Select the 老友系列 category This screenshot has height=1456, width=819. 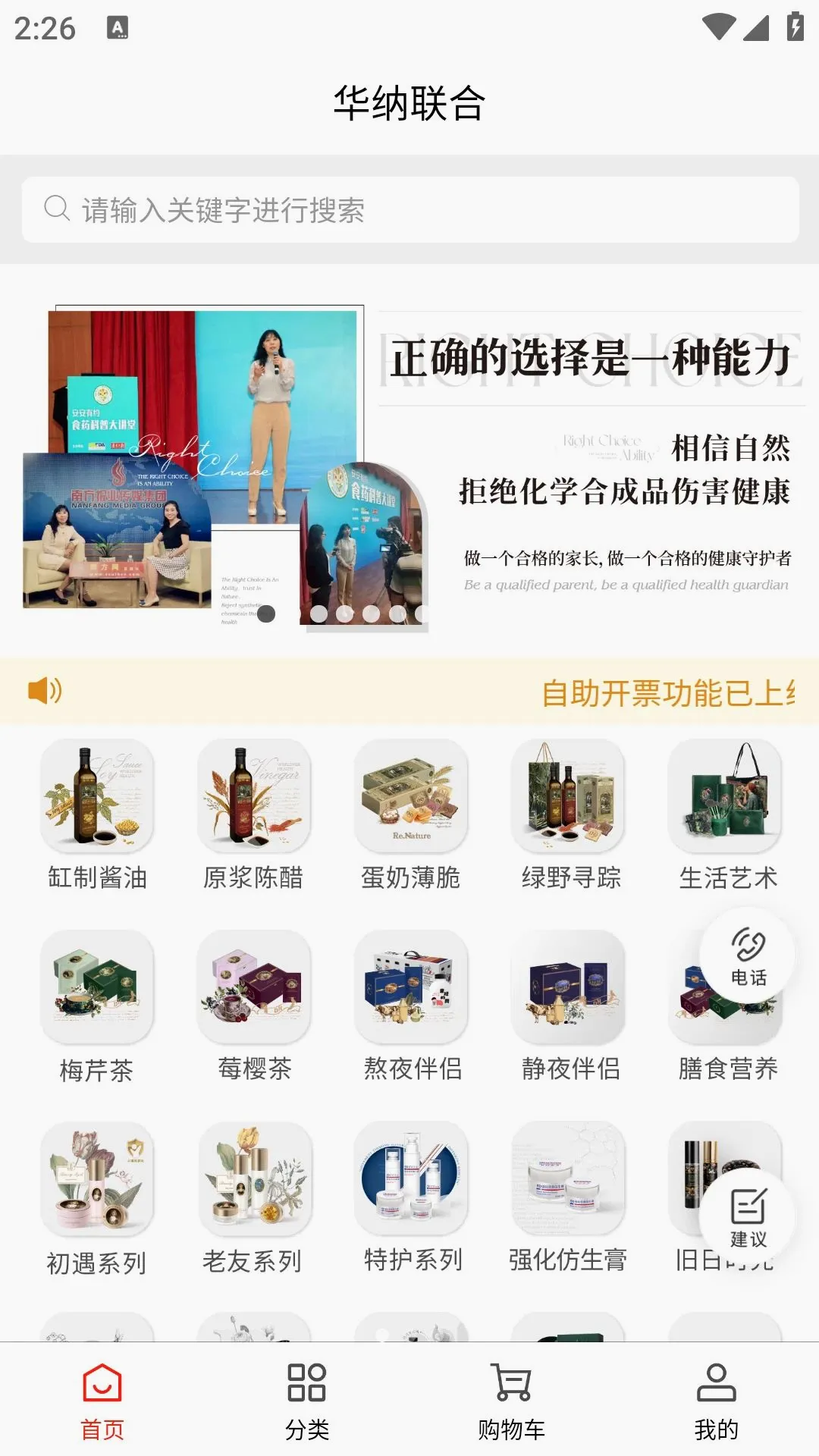pyautogui.click(x=253, y=1200)
